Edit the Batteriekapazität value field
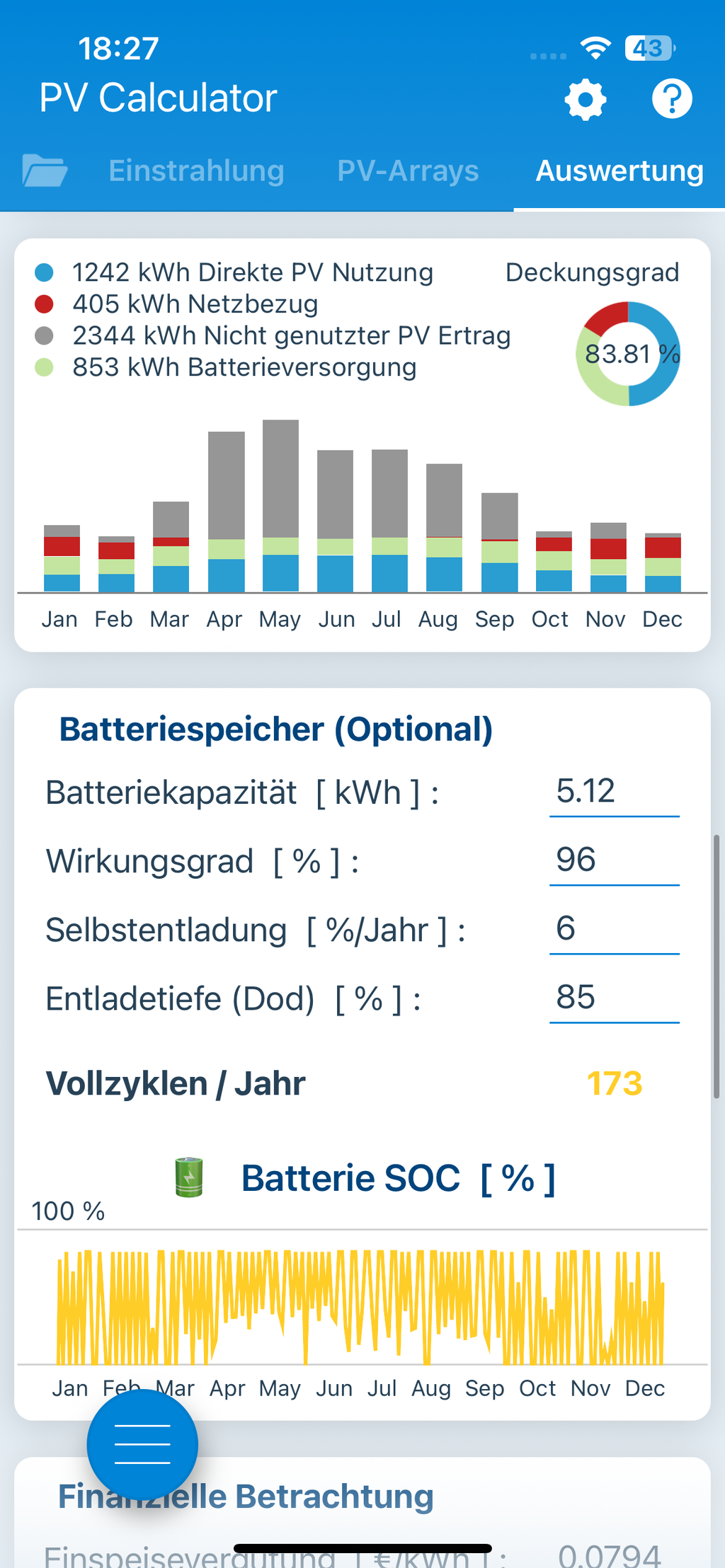The width and height of the screenshot is (725, 1568). [x=613, y=792]
